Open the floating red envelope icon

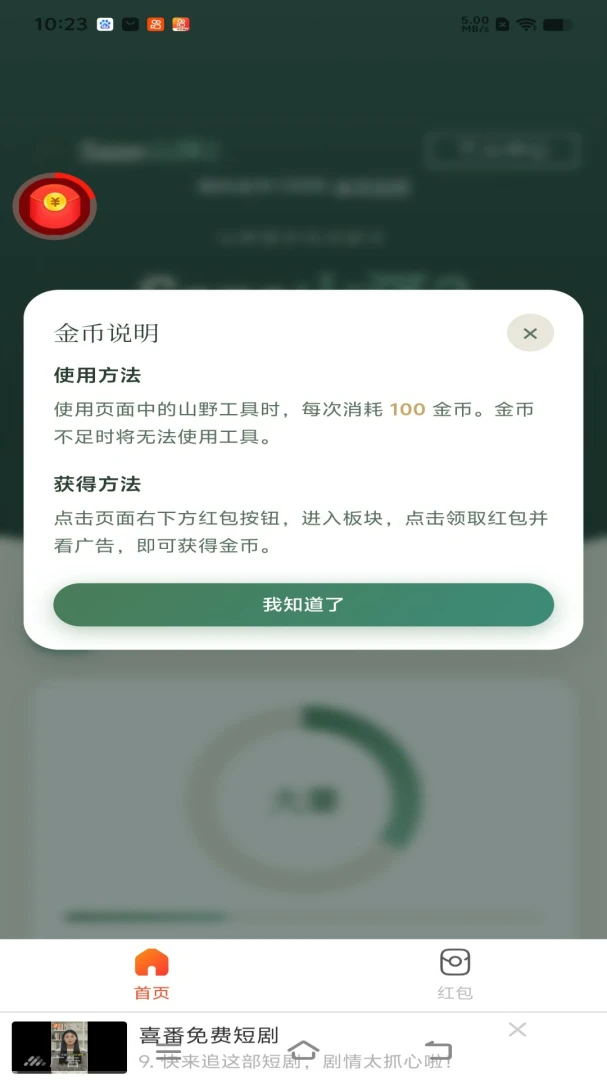tap(55, 206)
